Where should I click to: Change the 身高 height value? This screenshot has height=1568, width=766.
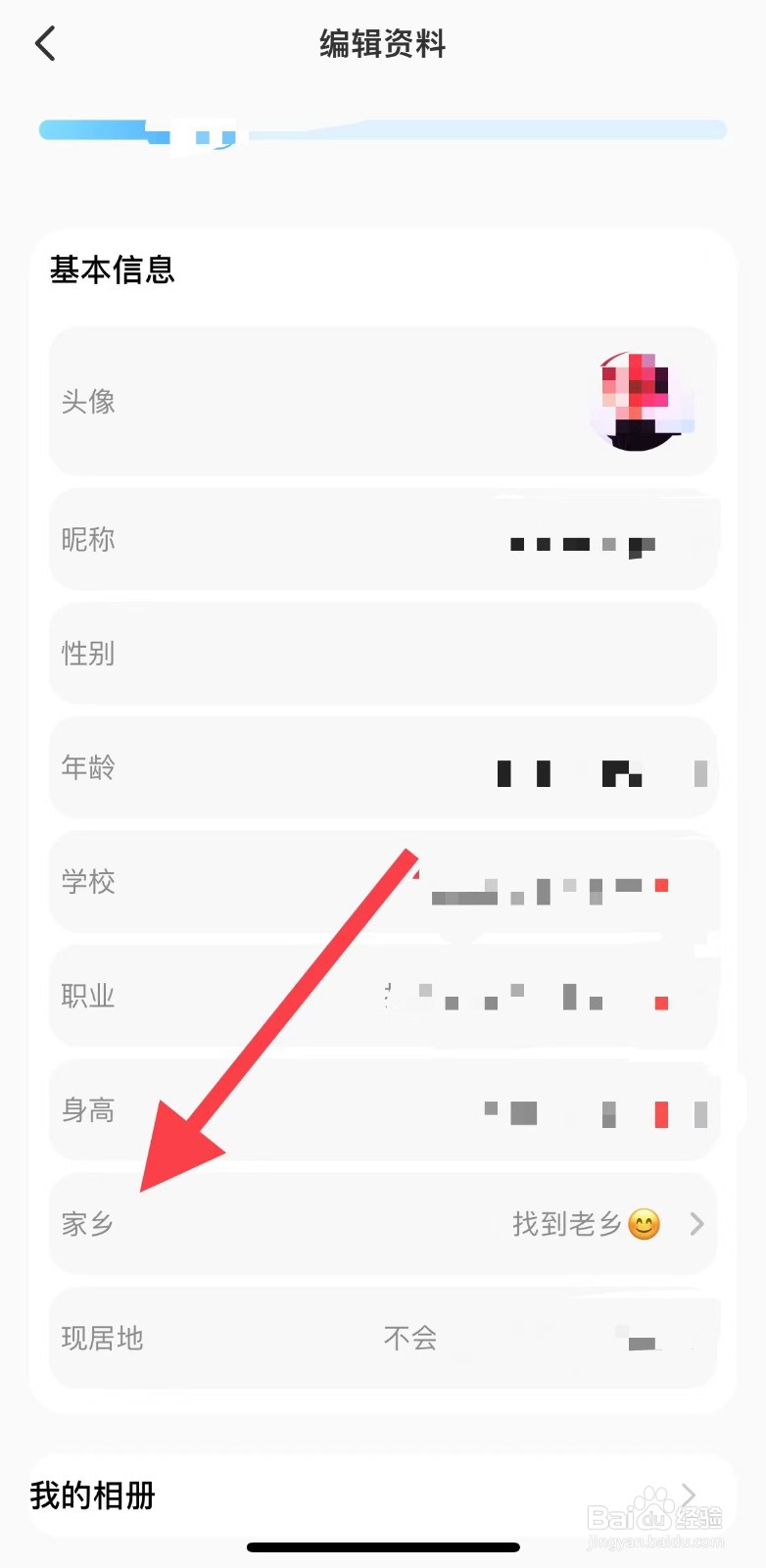coord(382,1110)
